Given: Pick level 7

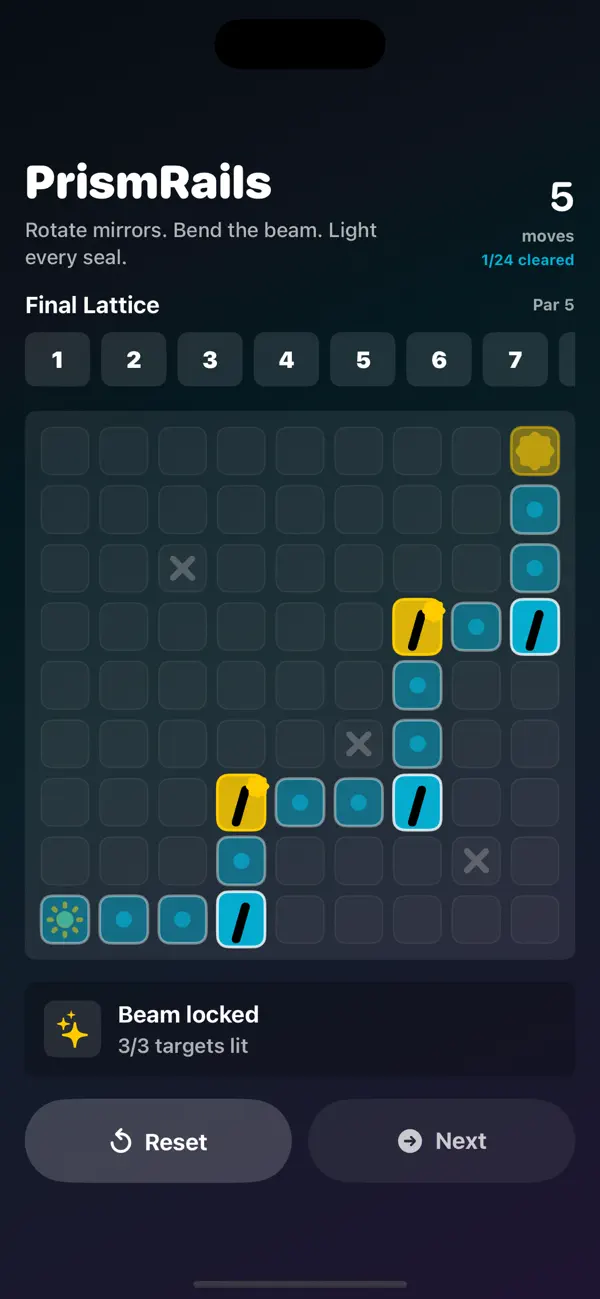Looking at the screenshot, I should (x=515, y=360).
